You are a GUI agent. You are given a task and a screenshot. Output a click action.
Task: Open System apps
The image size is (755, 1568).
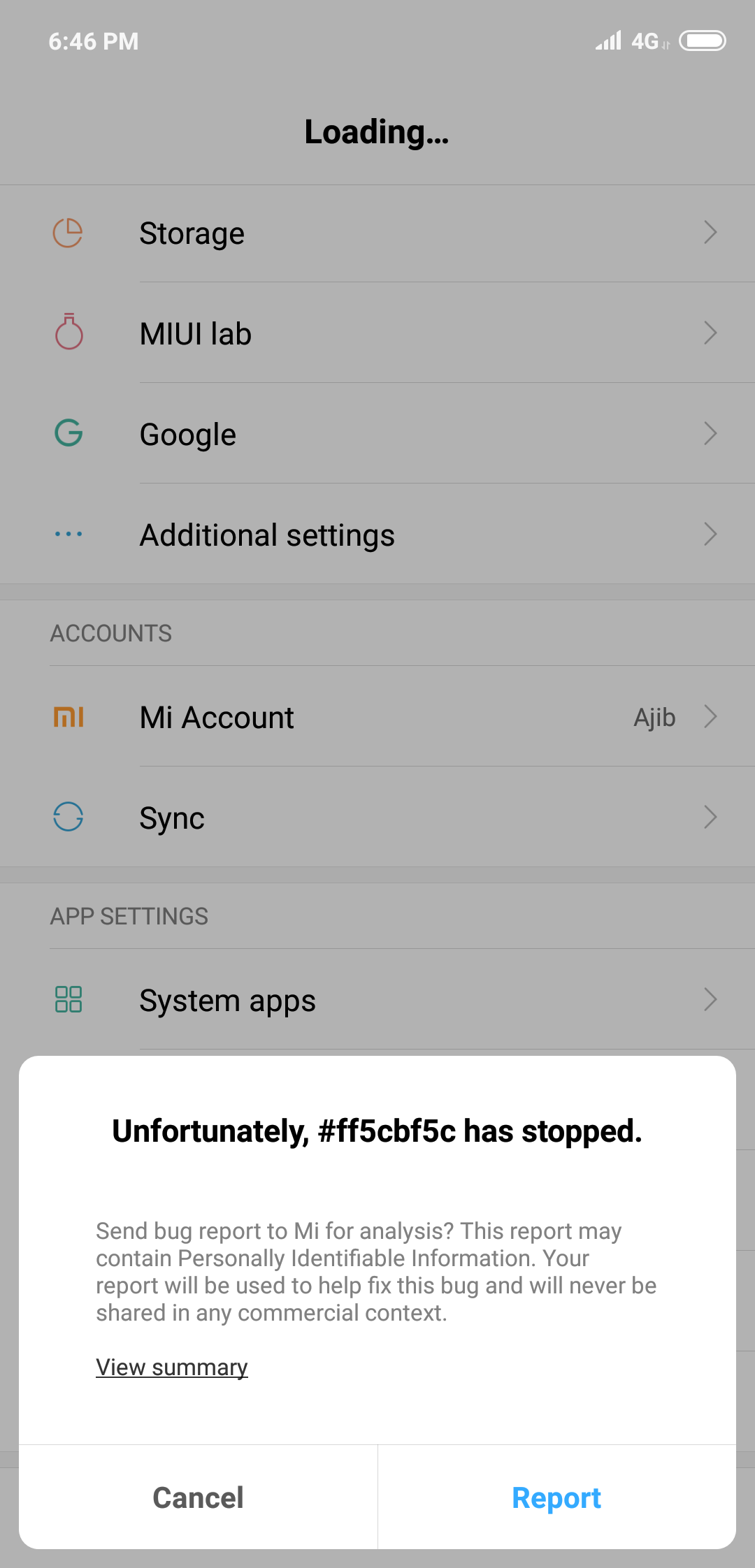(377, 1000)
